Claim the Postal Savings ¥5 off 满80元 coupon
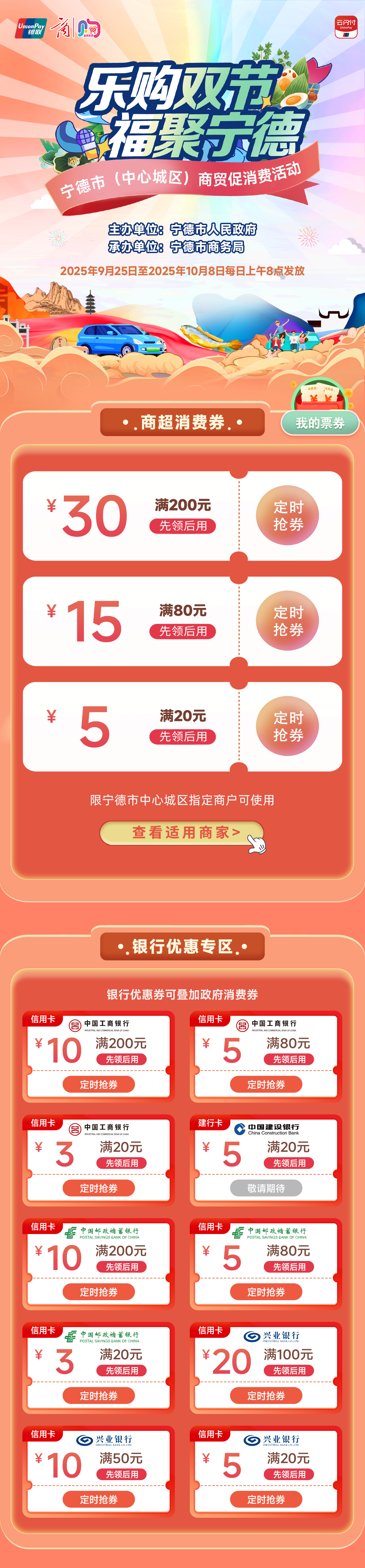Image resolution: width=365 pixels, height=1568 pixels. coord(266,1292)
